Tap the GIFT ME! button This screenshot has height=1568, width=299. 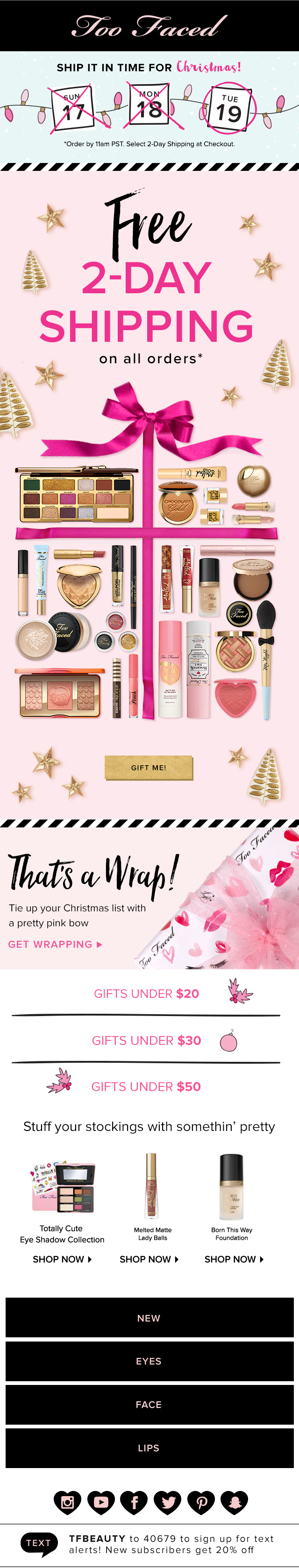point(149,768)
